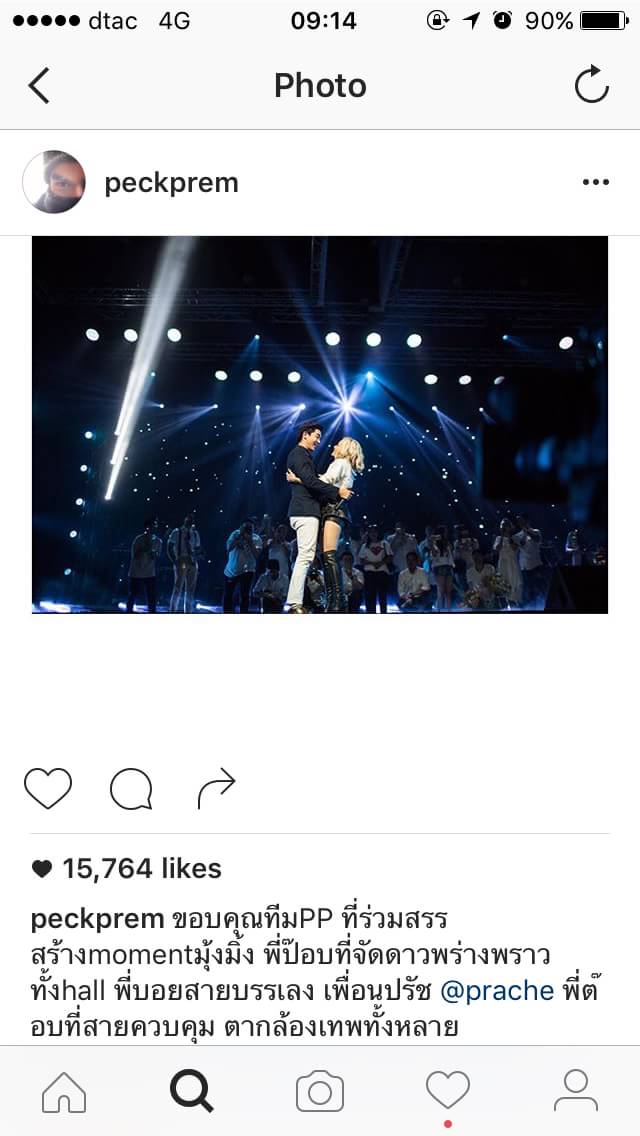Switch to the Activity heart tab
This screenshot has height=1136, width=640.
coord(447,1090)
